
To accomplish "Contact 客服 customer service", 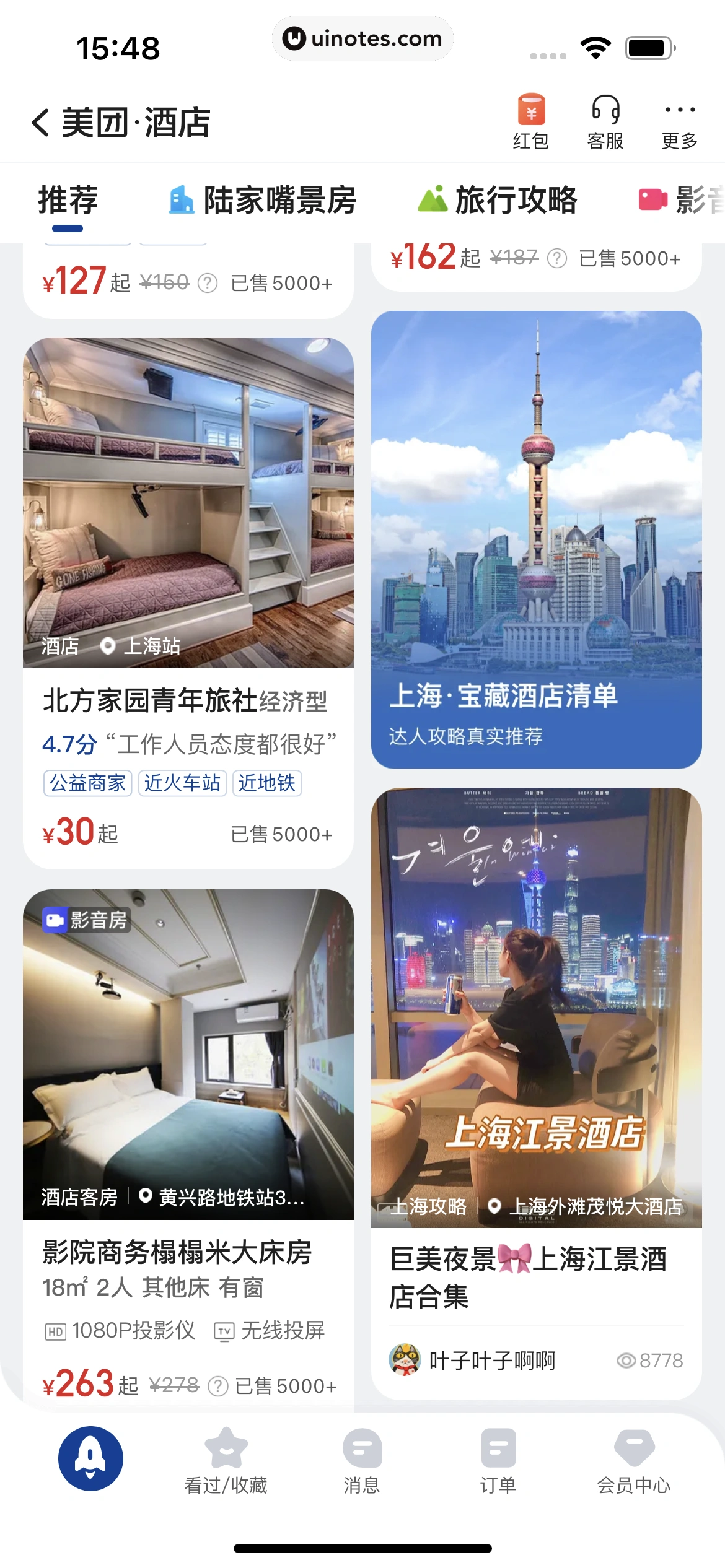I will (x=605, y=121).
